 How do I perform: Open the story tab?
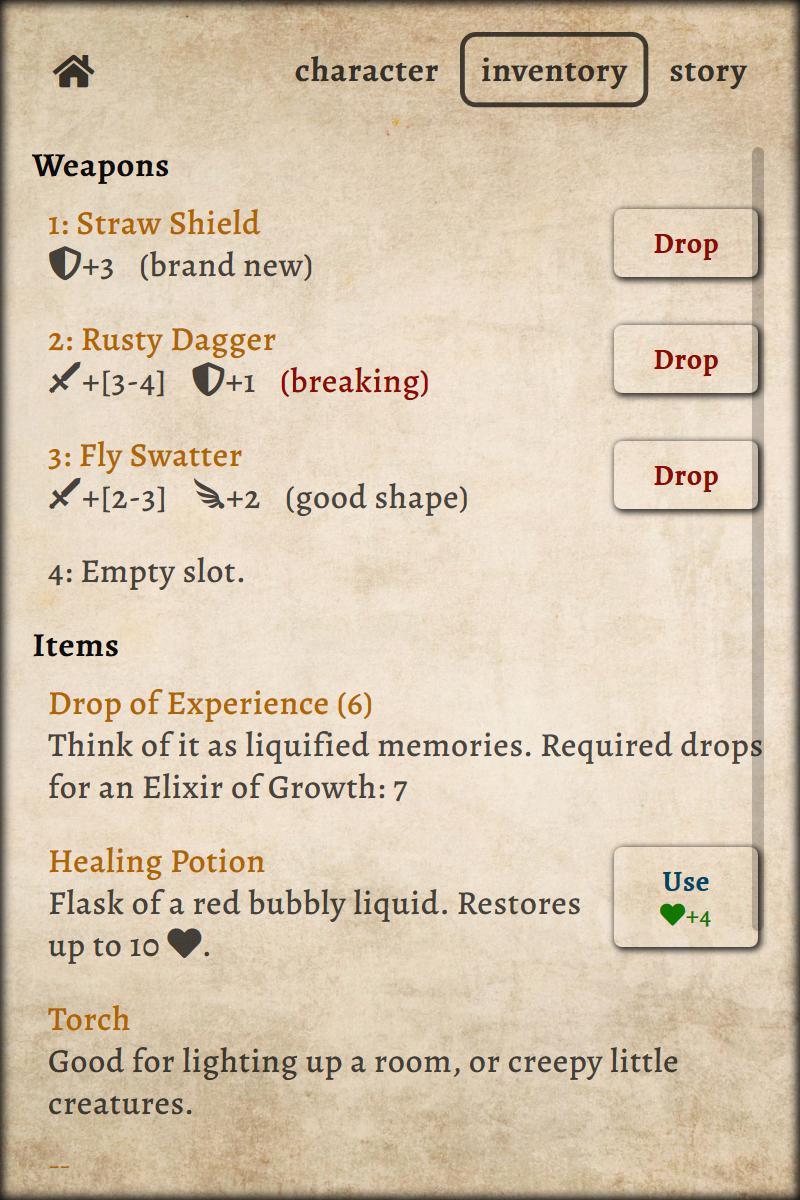coord(708,71)
